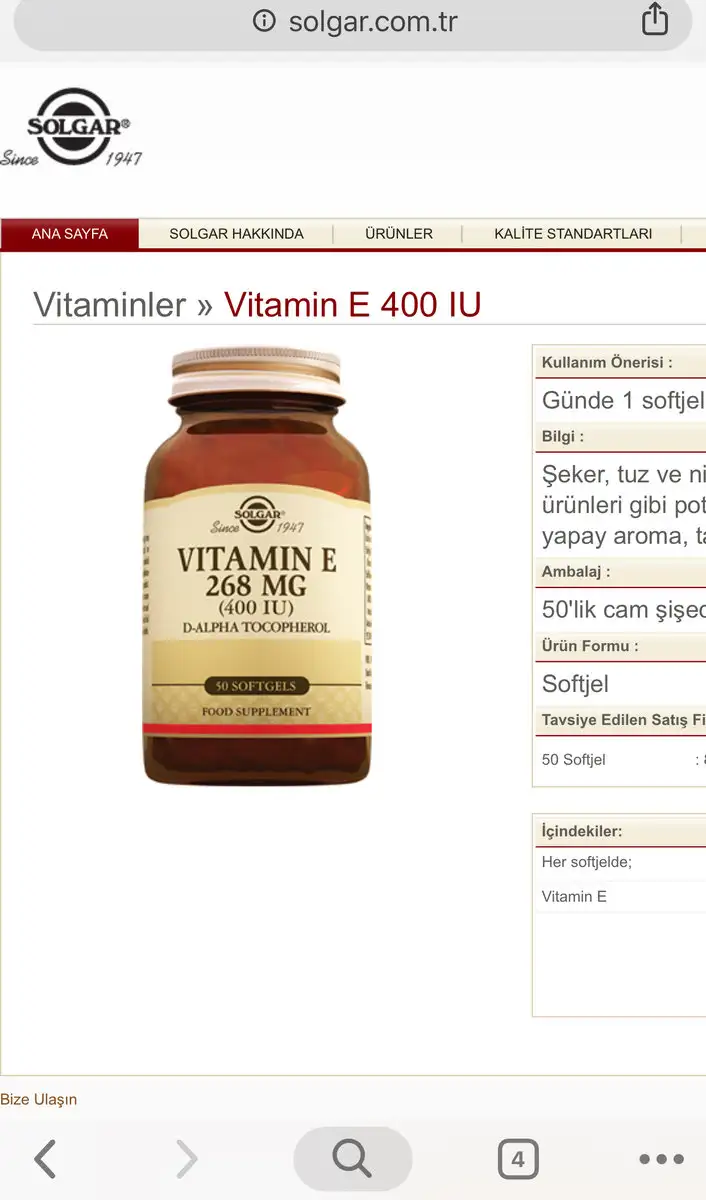
Task: Open the Bize Ulaşın link
Action: (x=39, y=1099)
